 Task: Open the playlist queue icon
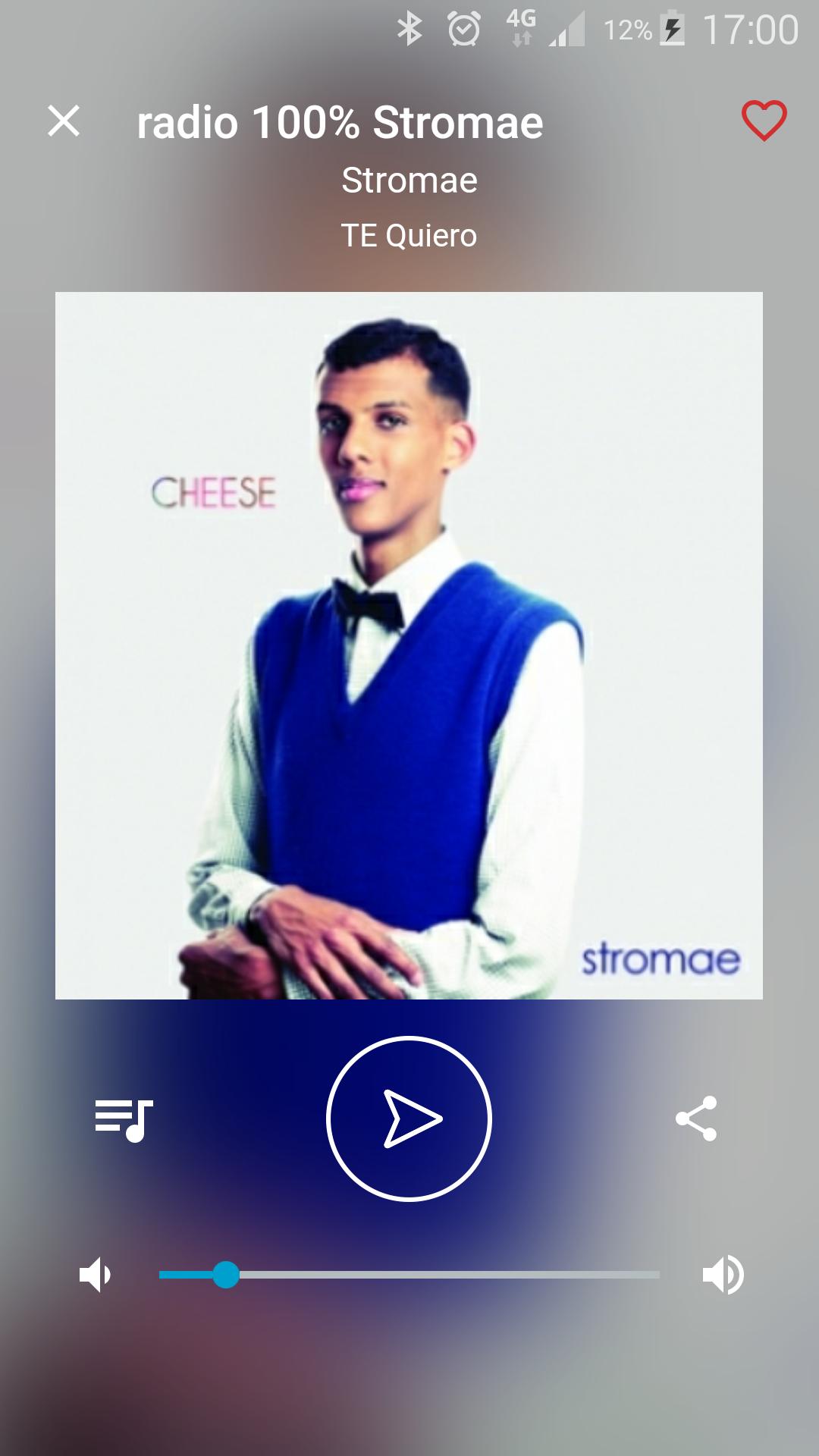point(124,1120)
